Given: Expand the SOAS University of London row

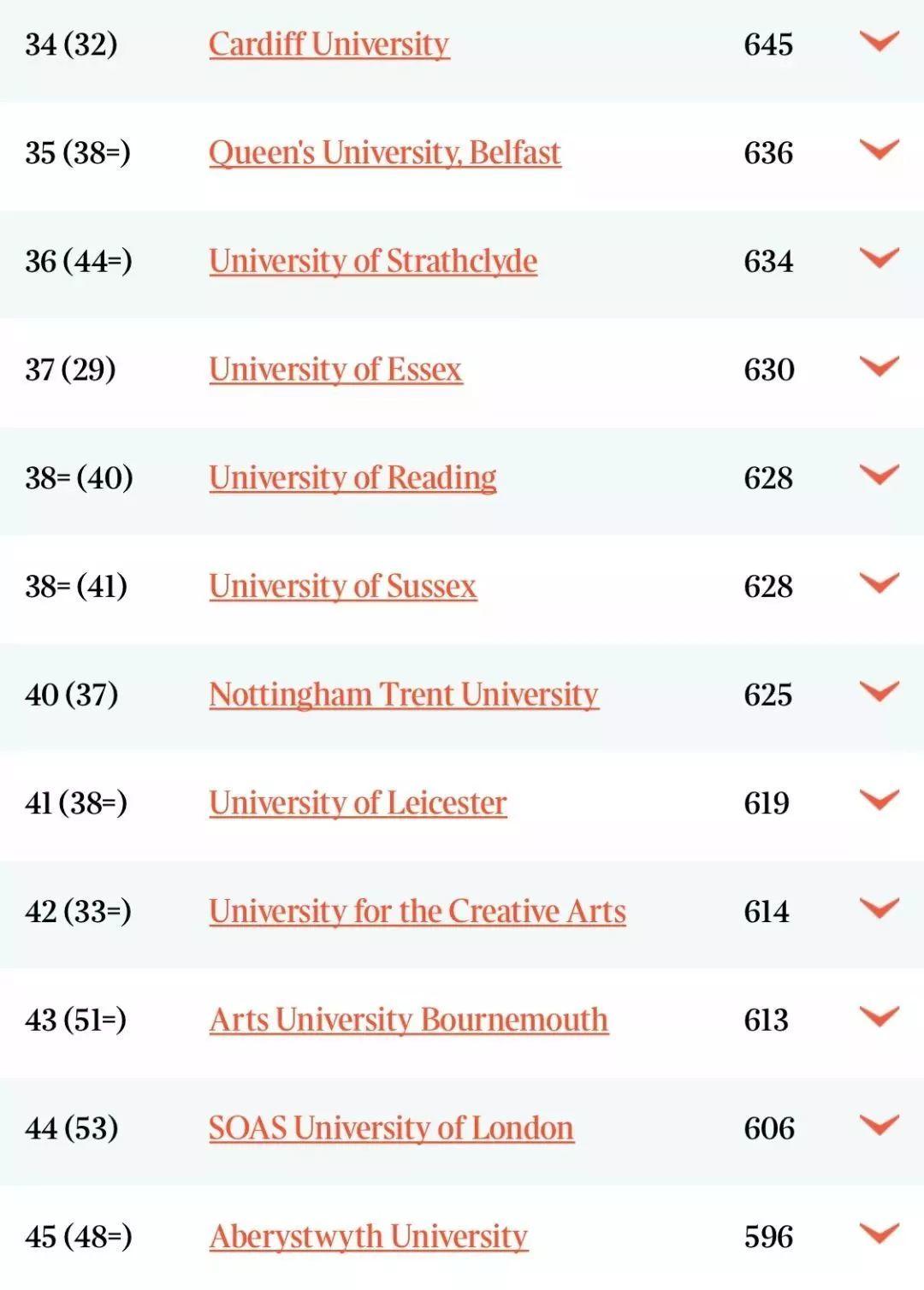Looking at the screenshot, I should coord(879,1125).
